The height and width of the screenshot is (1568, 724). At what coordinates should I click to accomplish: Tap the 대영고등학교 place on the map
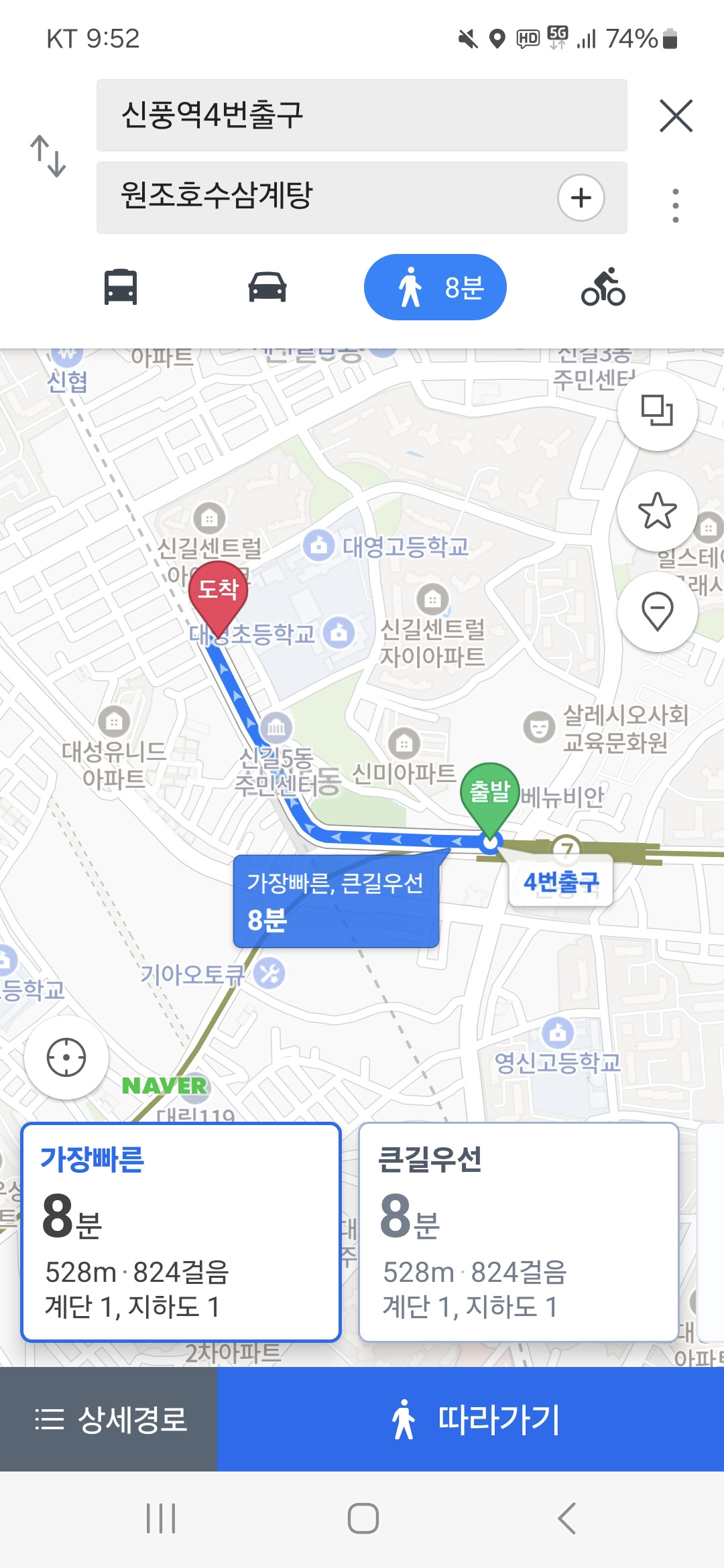pyautogui.click(x=405, y=547)
